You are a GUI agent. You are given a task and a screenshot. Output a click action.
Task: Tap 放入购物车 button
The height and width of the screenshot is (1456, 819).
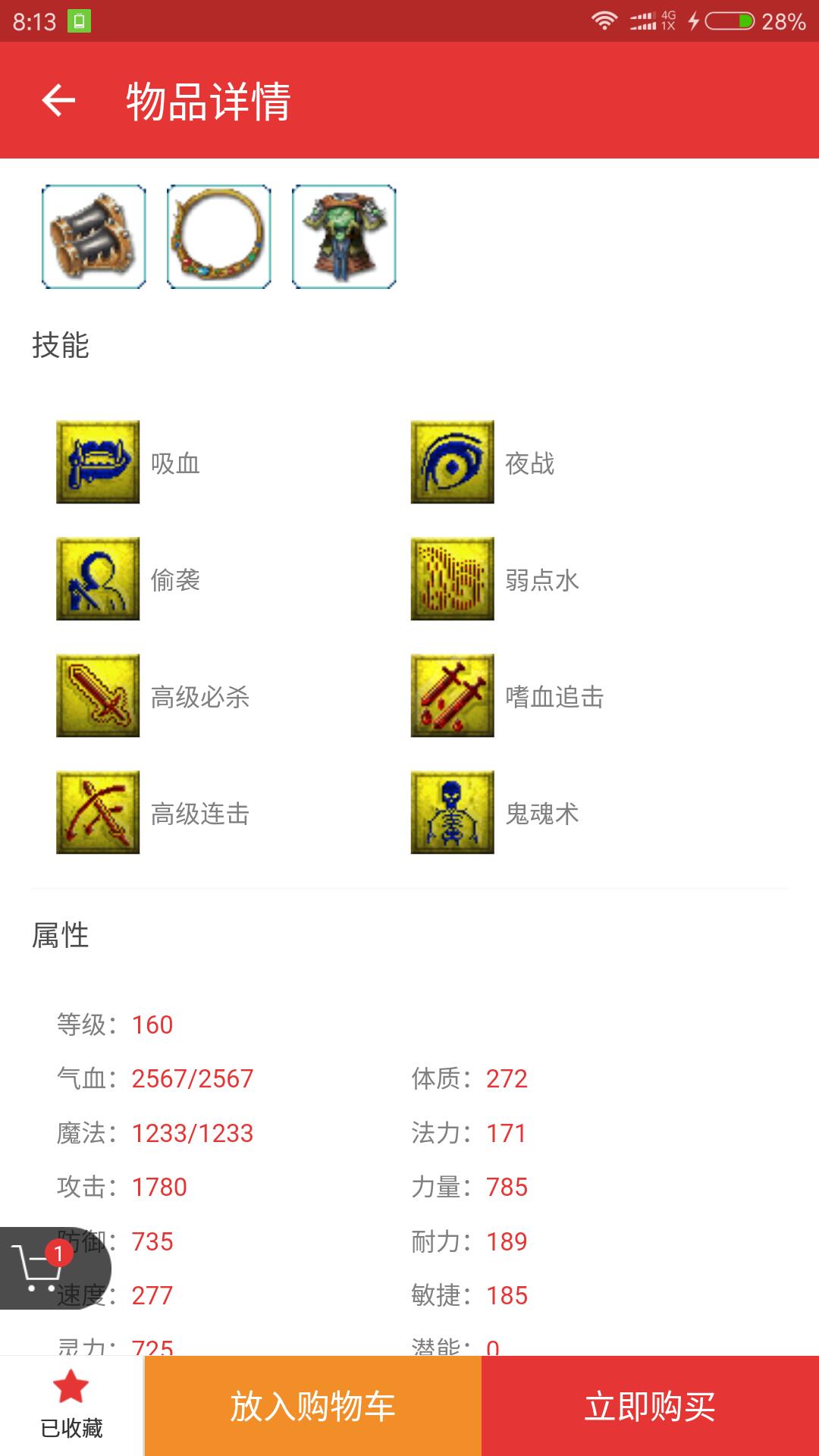(x=312, y=1406)
